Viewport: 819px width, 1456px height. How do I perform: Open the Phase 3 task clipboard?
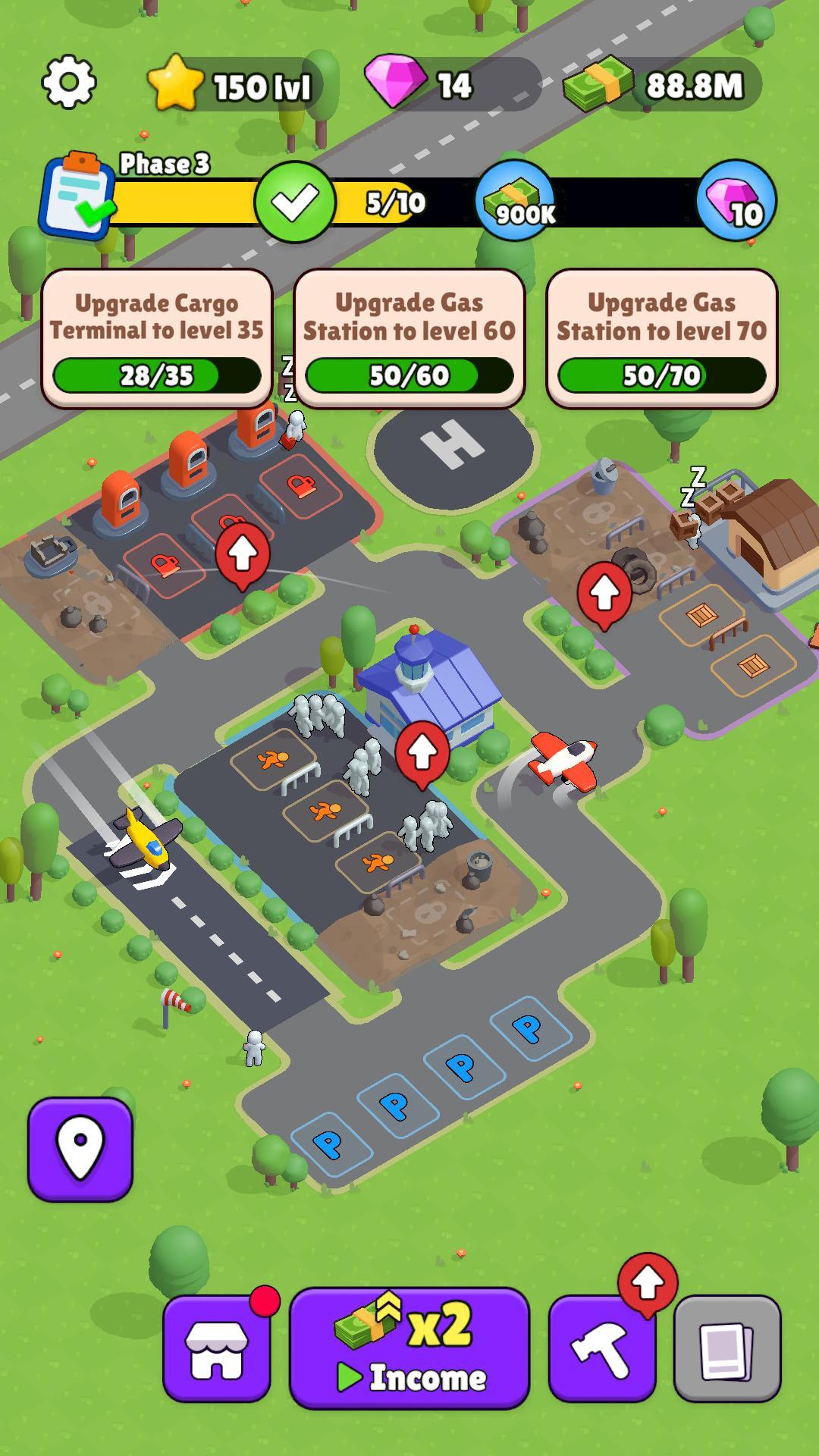(77, 194)
